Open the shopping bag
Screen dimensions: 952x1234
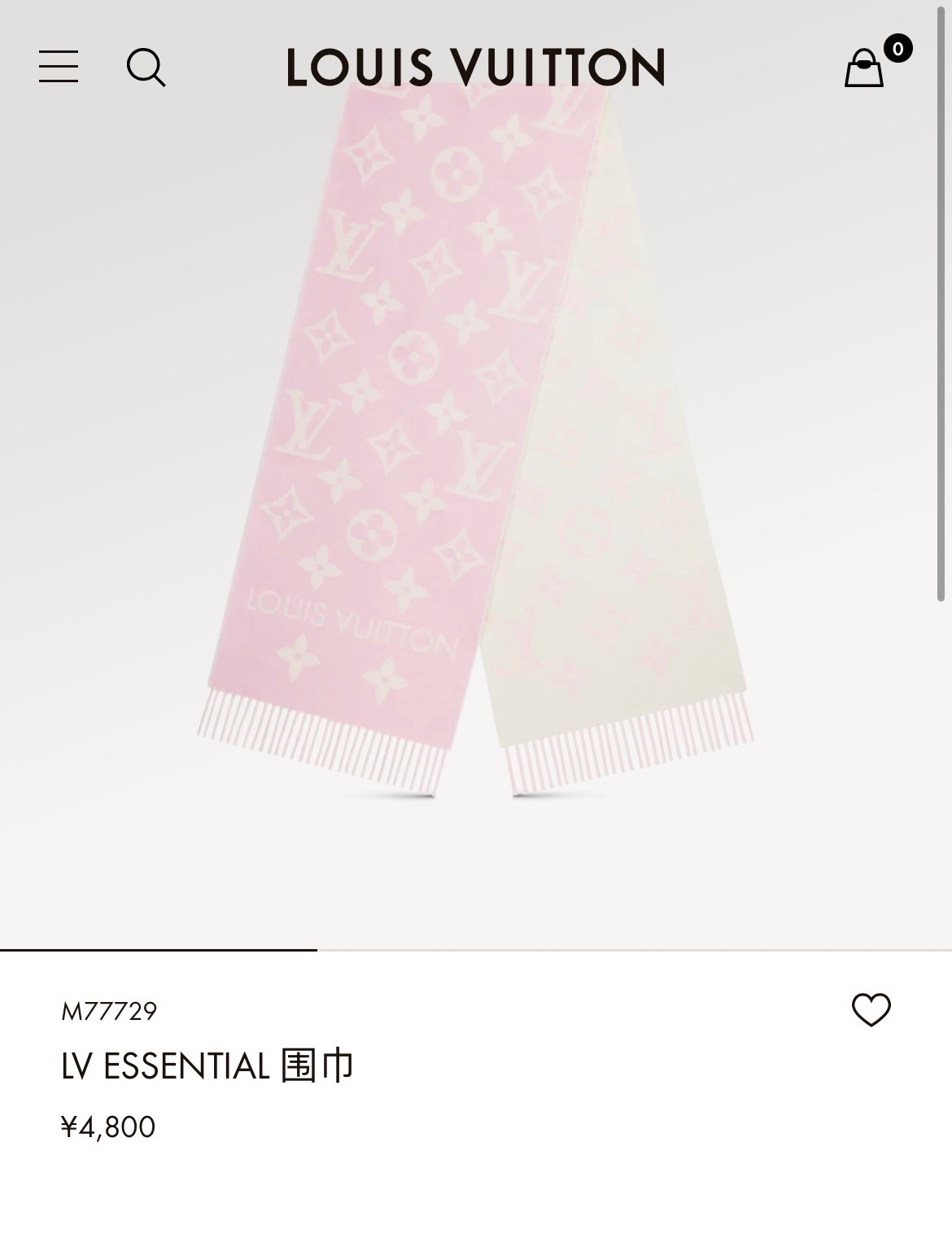coord(864,68)
